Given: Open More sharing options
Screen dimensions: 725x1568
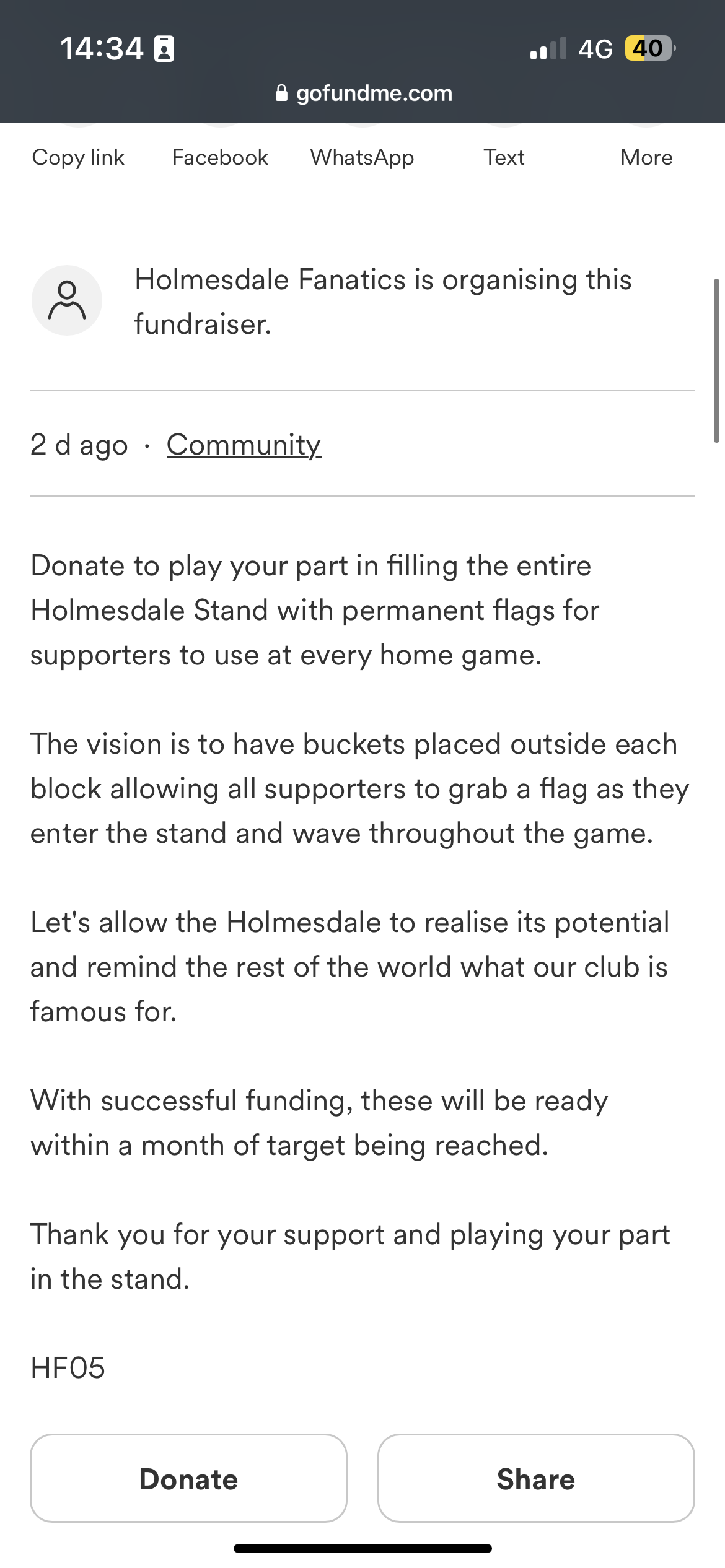Looking at the screenshot, I should coord(646,157).
